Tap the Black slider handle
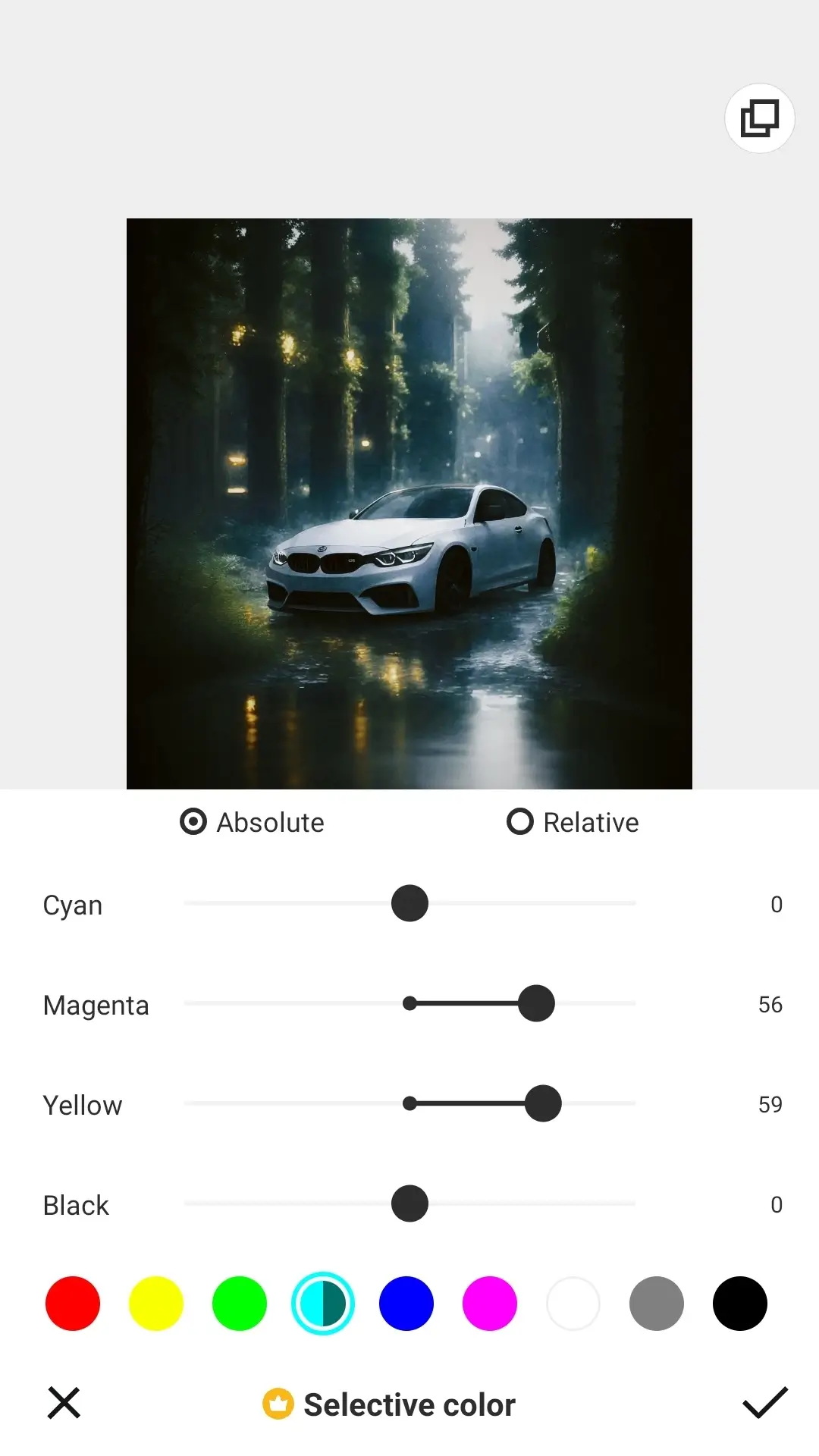This screenshot has height=1456, width=819. 409,1203
